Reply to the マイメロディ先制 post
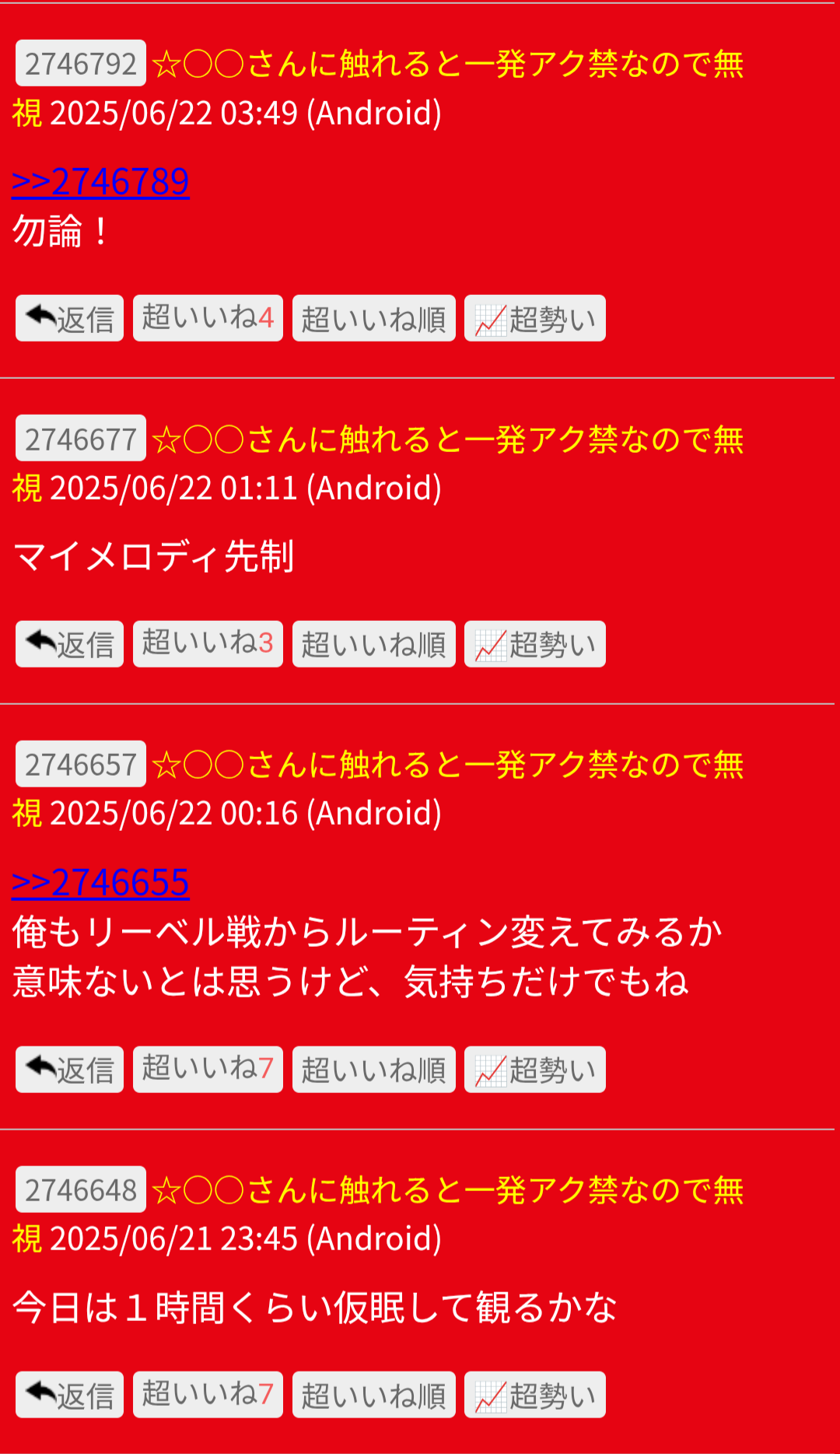Screen dimensions: 840x1454 [x=69, y=644]
